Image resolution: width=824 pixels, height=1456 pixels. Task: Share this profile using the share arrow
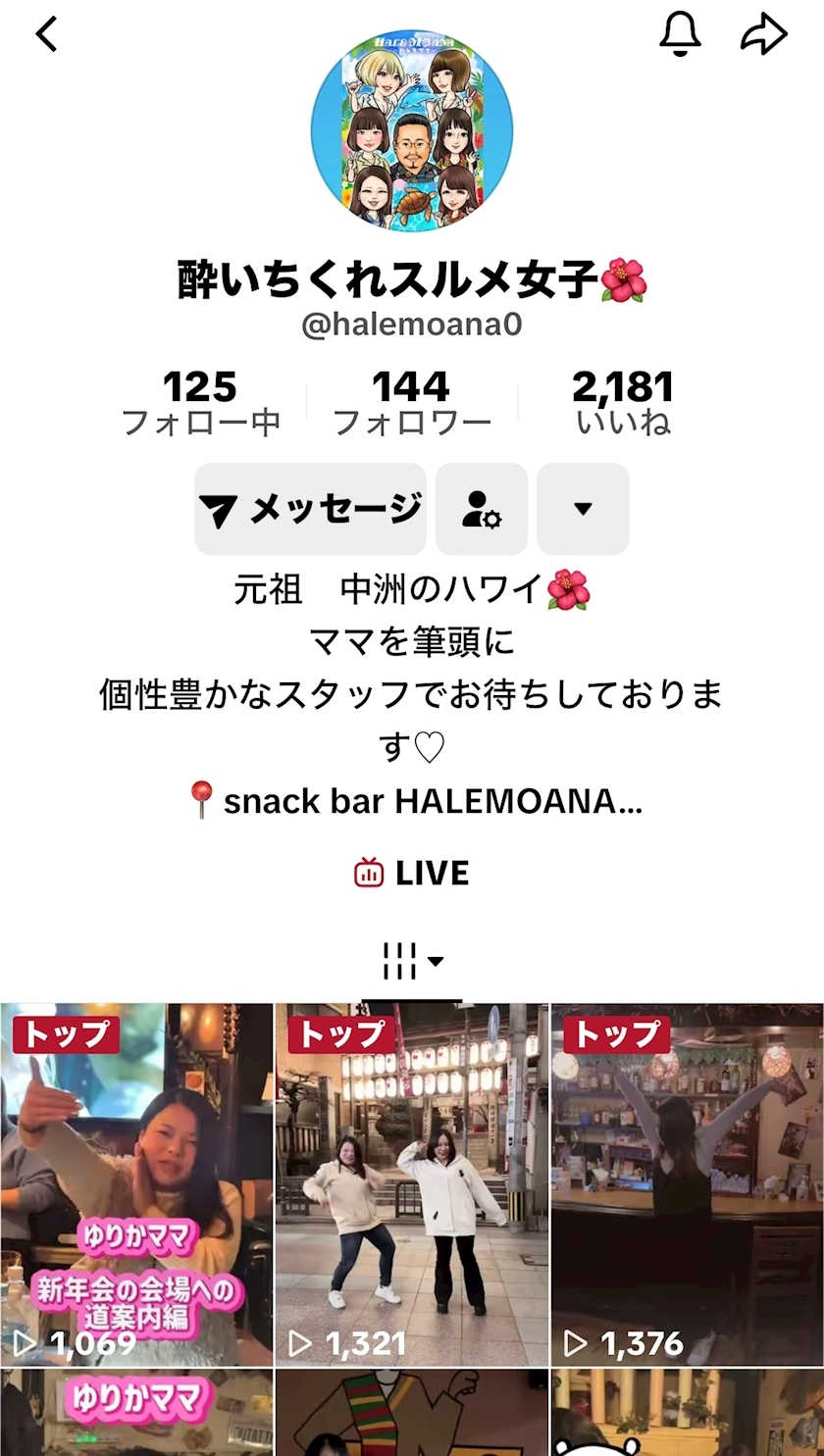point(763,33)
